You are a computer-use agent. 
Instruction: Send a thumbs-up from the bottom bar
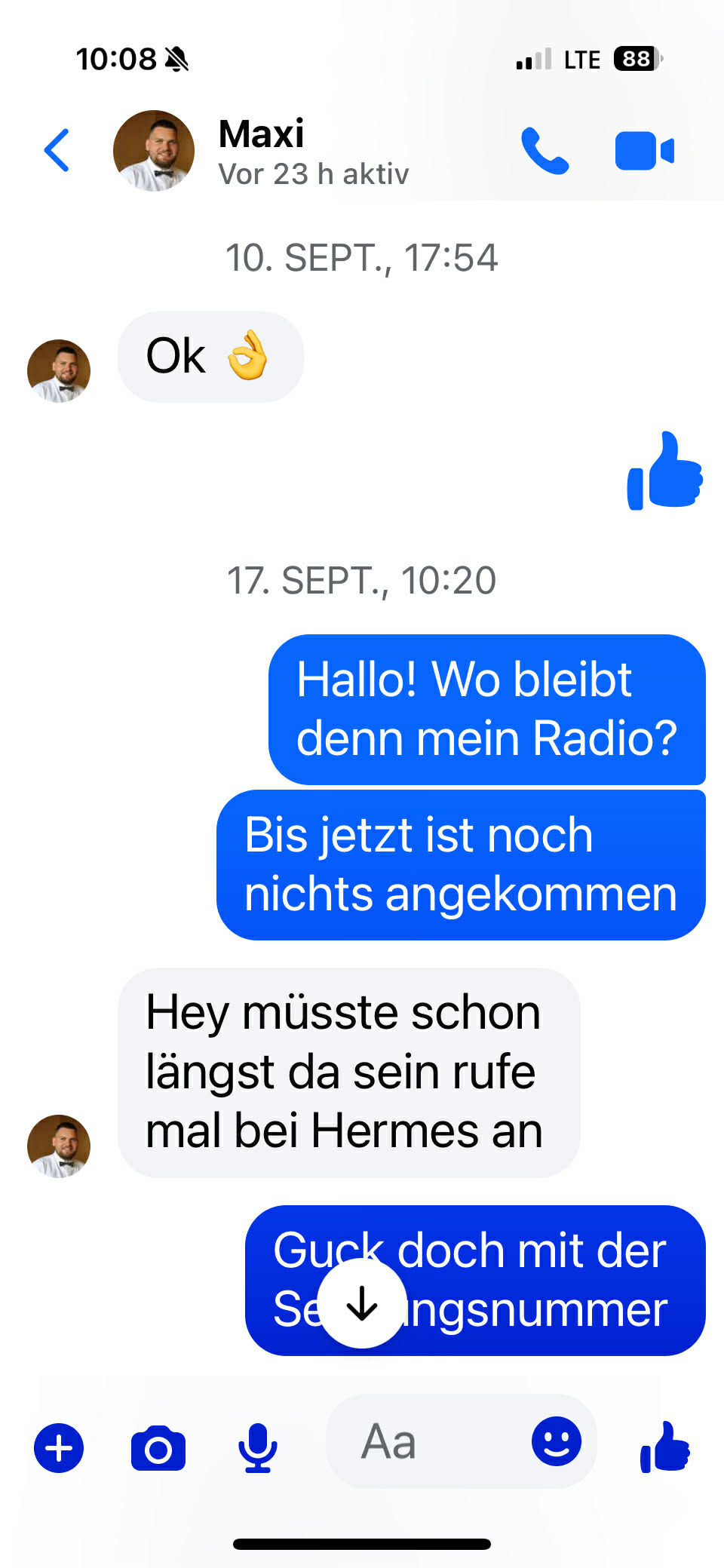point(665,1447)
